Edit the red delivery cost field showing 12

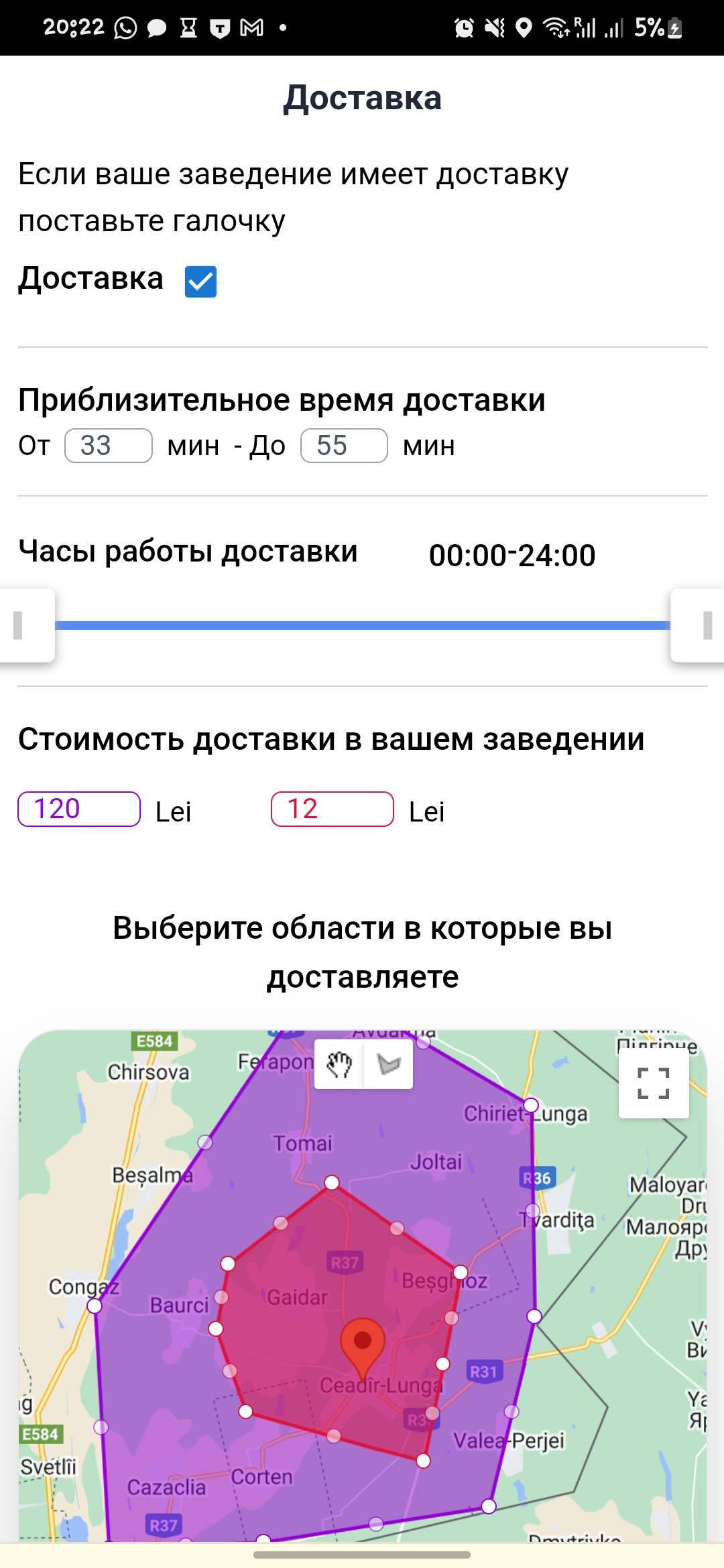(x=332, y=809)
